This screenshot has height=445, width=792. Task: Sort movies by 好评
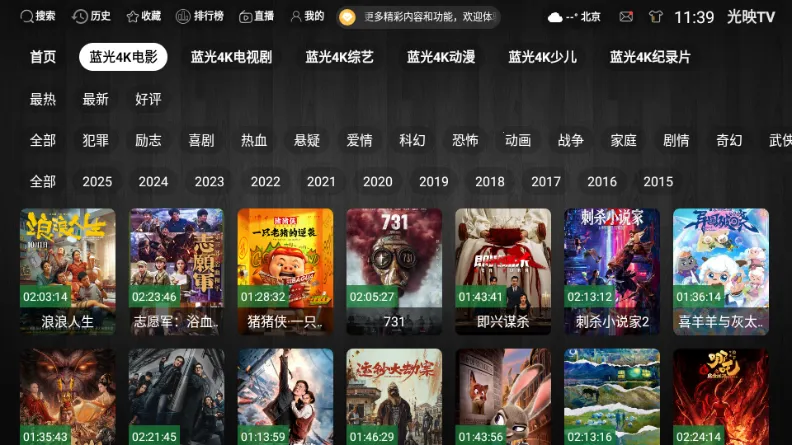[148, 99]
